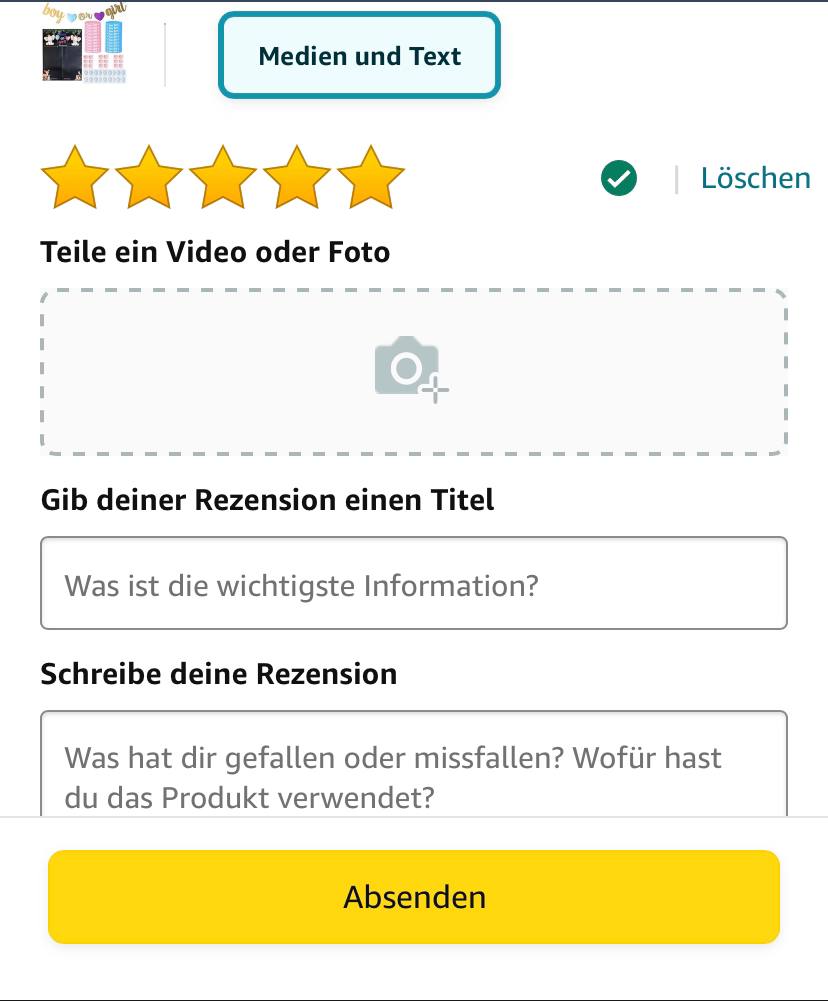This screenshot has height=1001, width=828.
Task: Choose a three star rating
Action: coord(223,178)
